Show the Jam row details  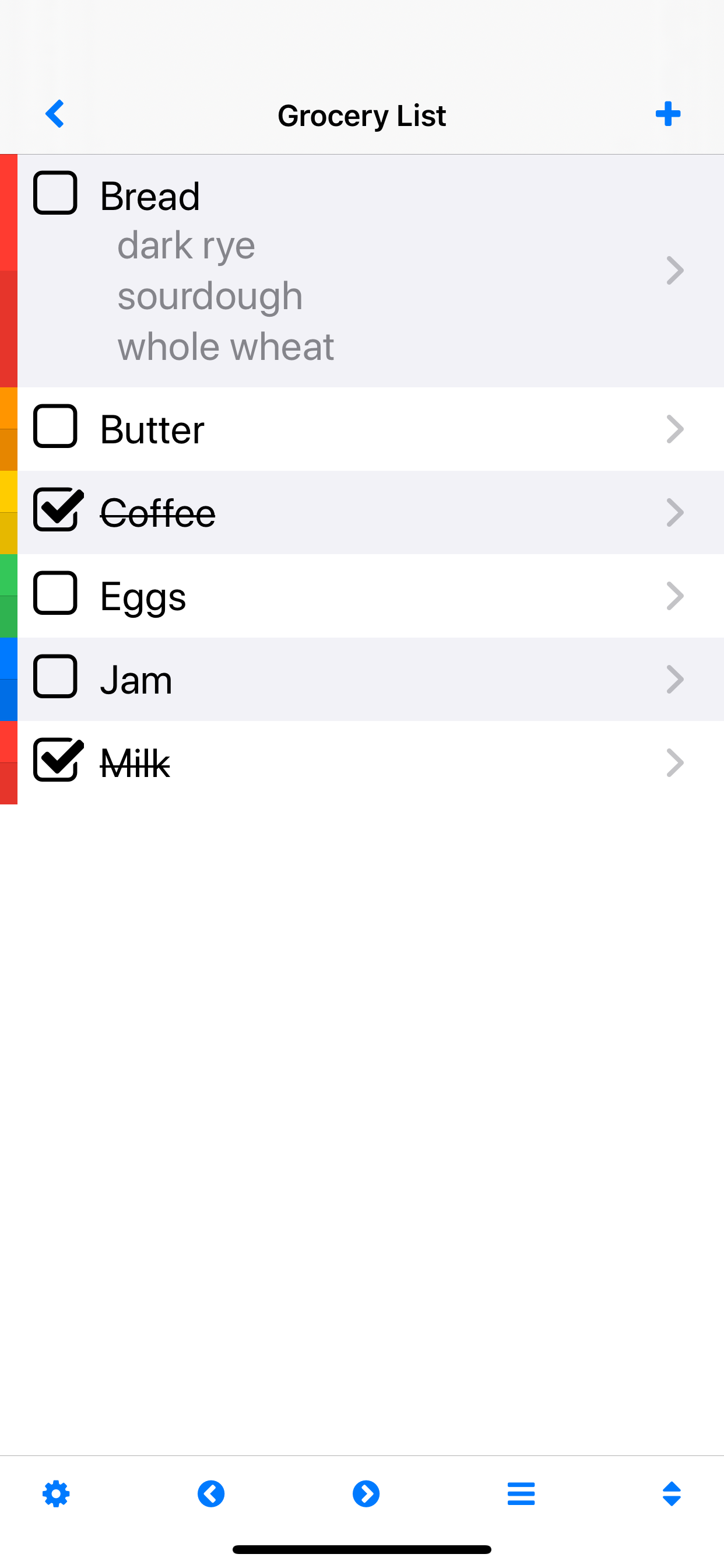coord(674,680)
